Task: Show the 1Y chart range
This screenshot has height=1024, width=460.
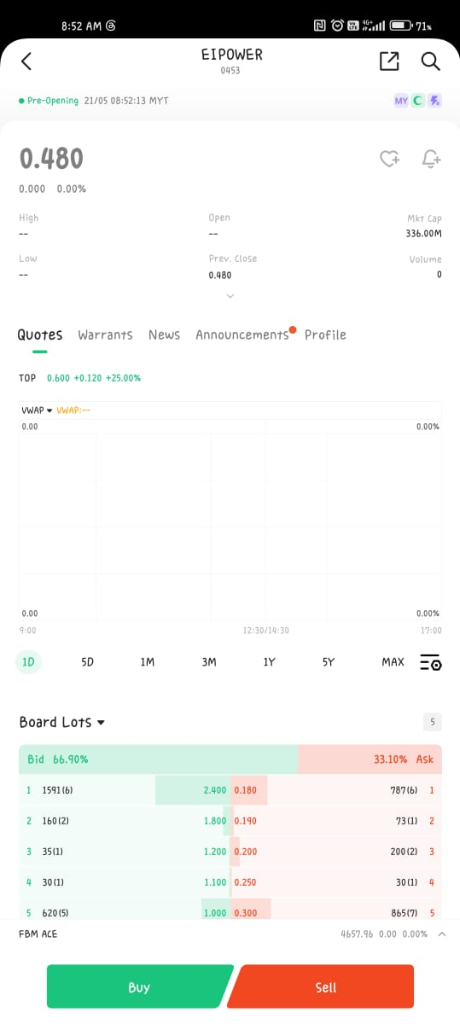Action: pyautogui.click(x=269, y=662)
